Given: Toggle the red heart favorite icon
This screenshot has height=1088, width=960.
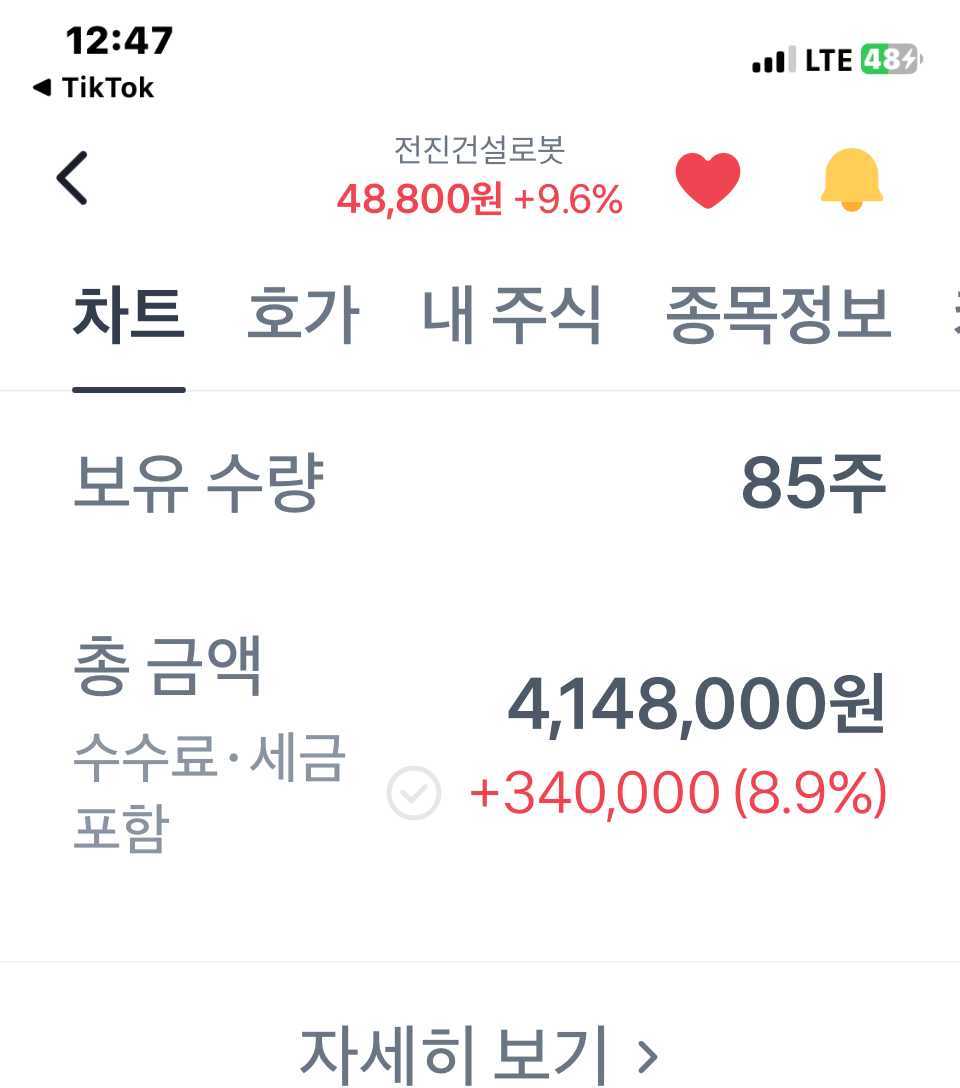Looking at the screenshot, I should [x=708, y=180].
